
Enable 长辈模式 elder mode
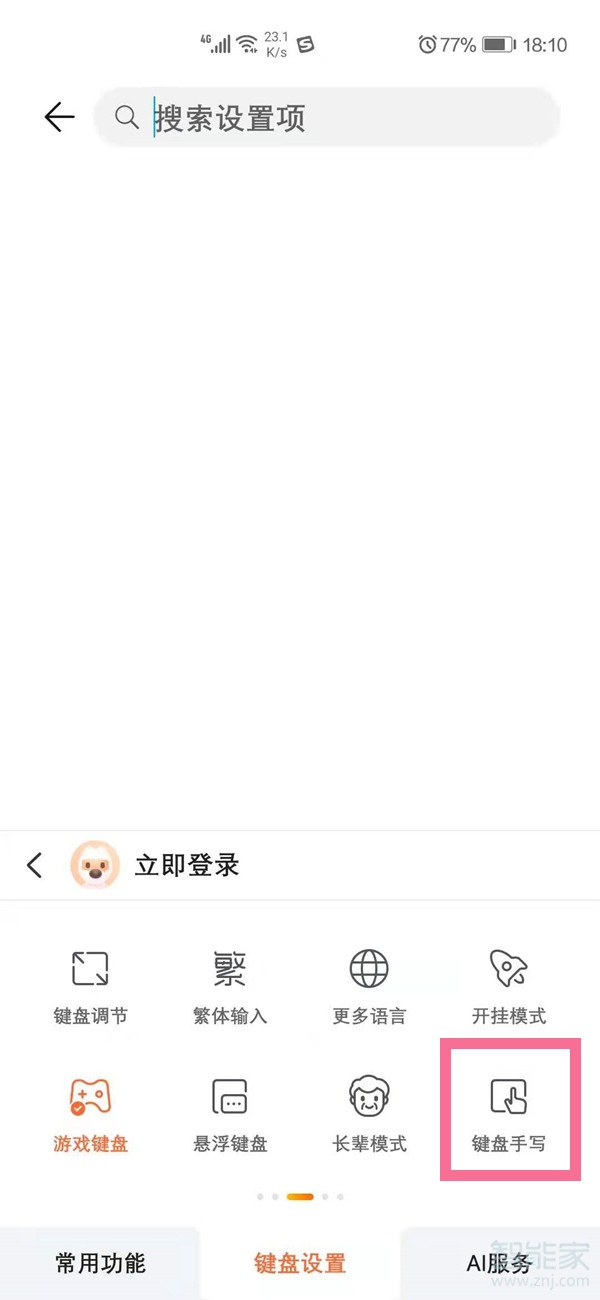(x=369, y=1113)
